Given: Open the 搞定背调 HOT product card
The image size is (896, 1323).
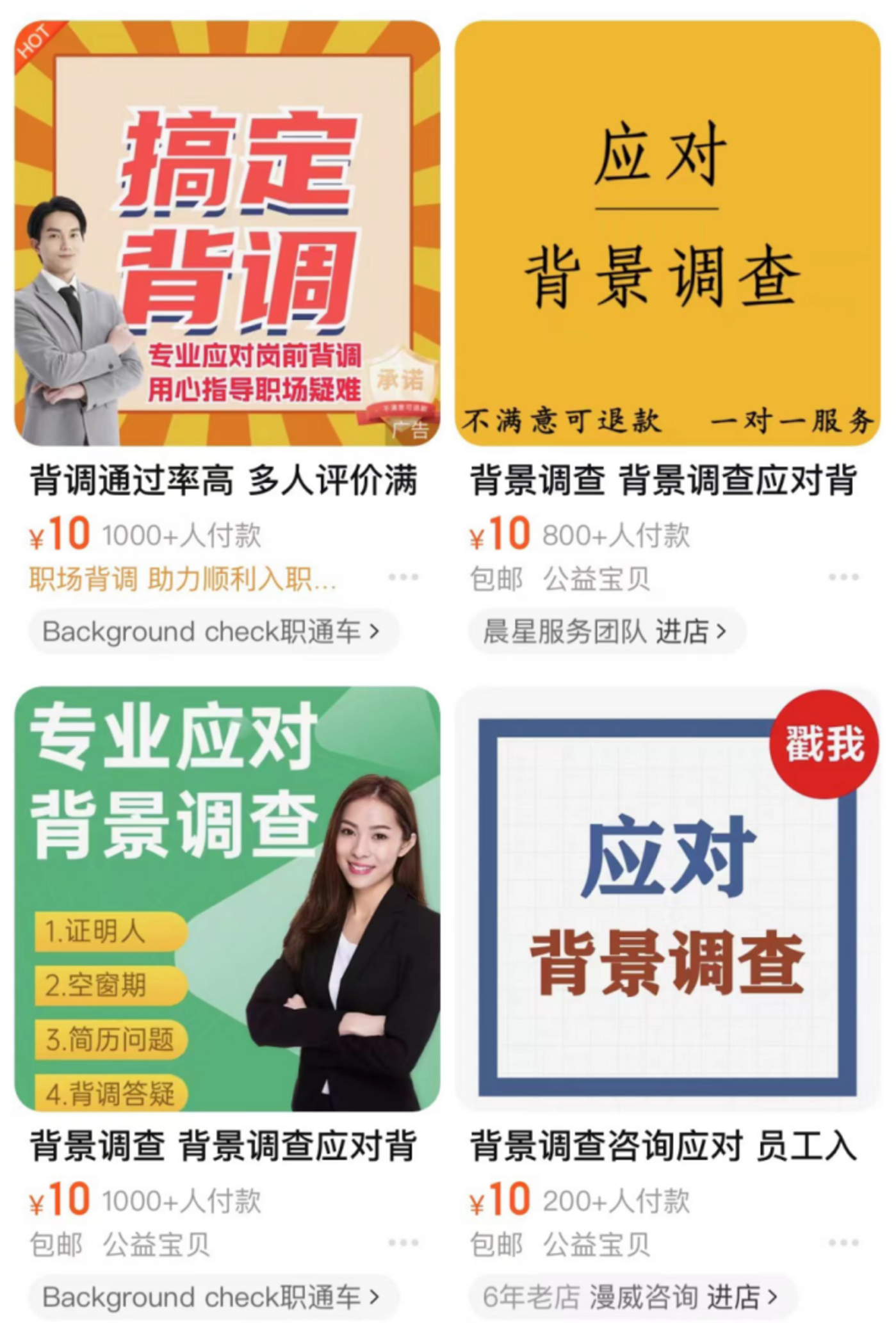Looking at the screenshot, I should click(x=227, y=233).
